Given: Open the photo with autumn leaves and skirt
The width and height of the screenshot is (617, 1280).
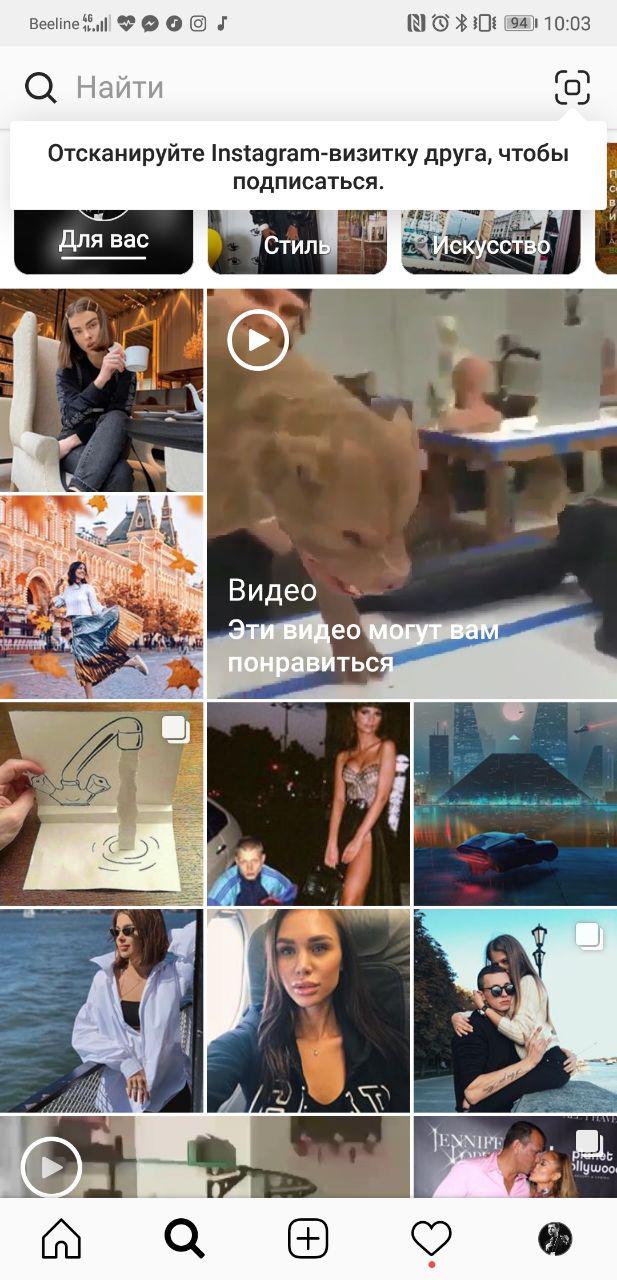Looking at the screenshot, I should point(101,596).
